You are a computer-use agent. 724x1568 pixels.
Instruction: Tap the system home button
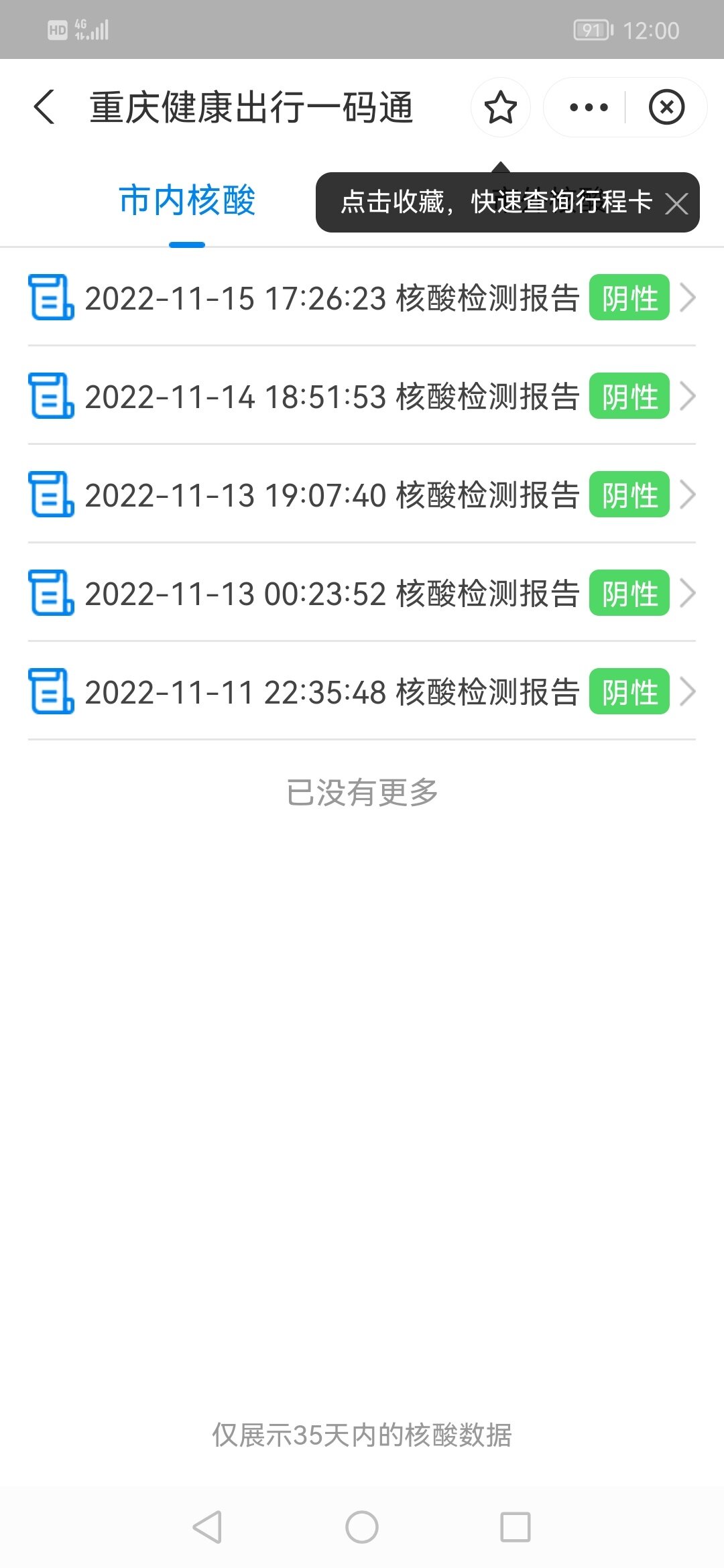(x=362, y=1527)
